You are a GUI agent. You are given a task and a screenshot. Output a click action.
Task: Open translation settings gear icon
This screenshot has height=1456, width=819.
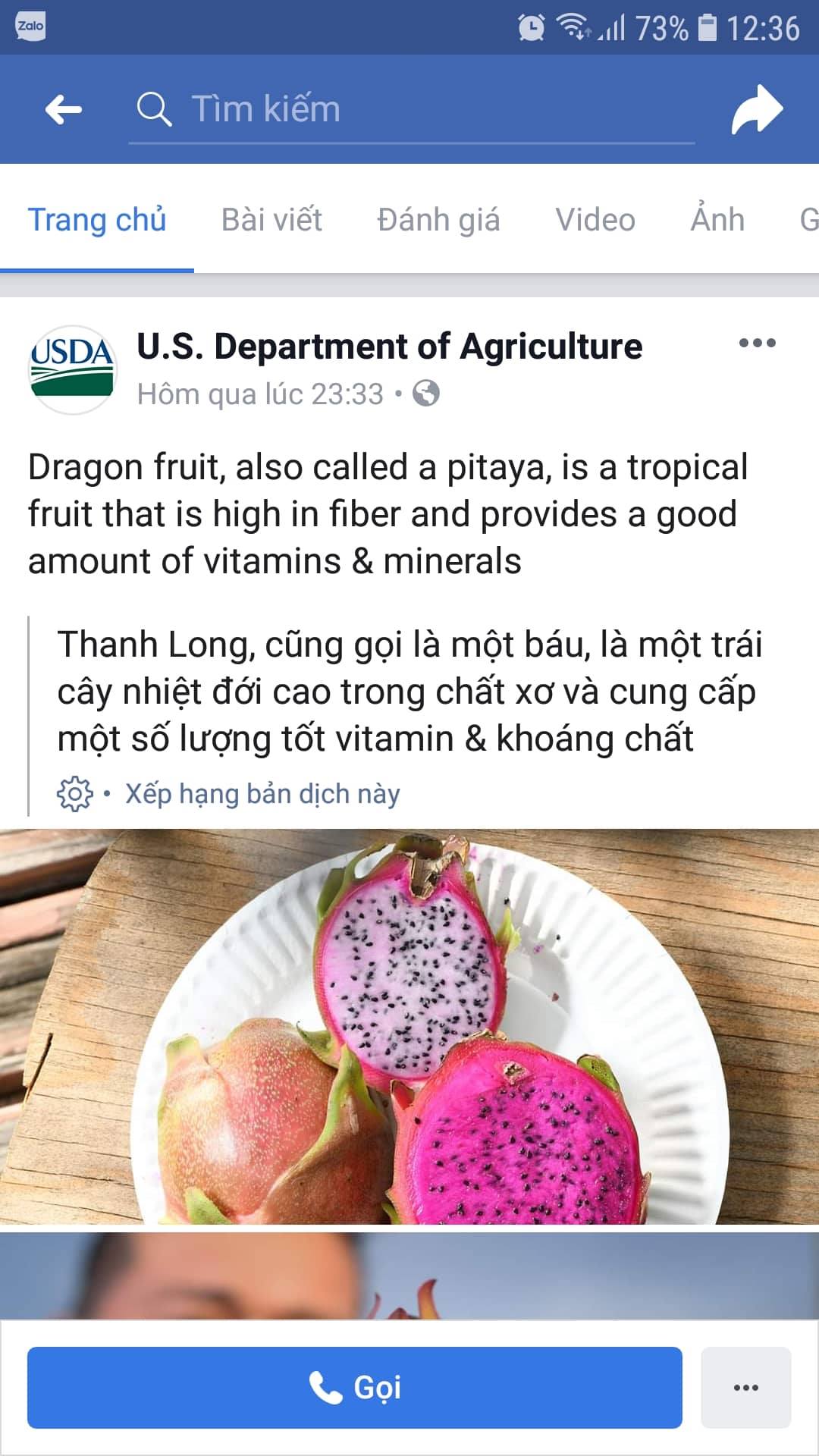(74, 794)
